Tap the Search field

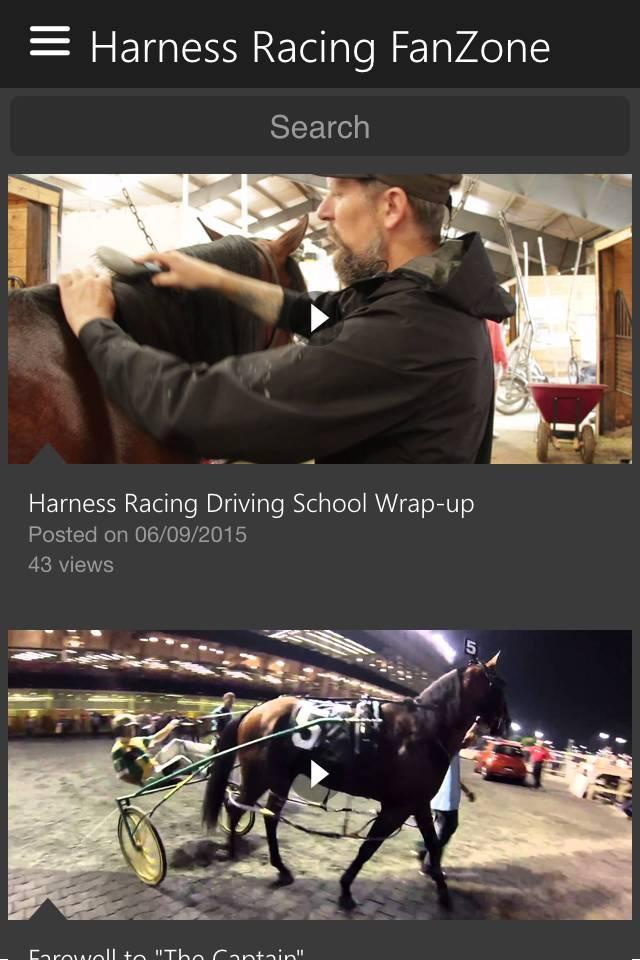point(320,127)
